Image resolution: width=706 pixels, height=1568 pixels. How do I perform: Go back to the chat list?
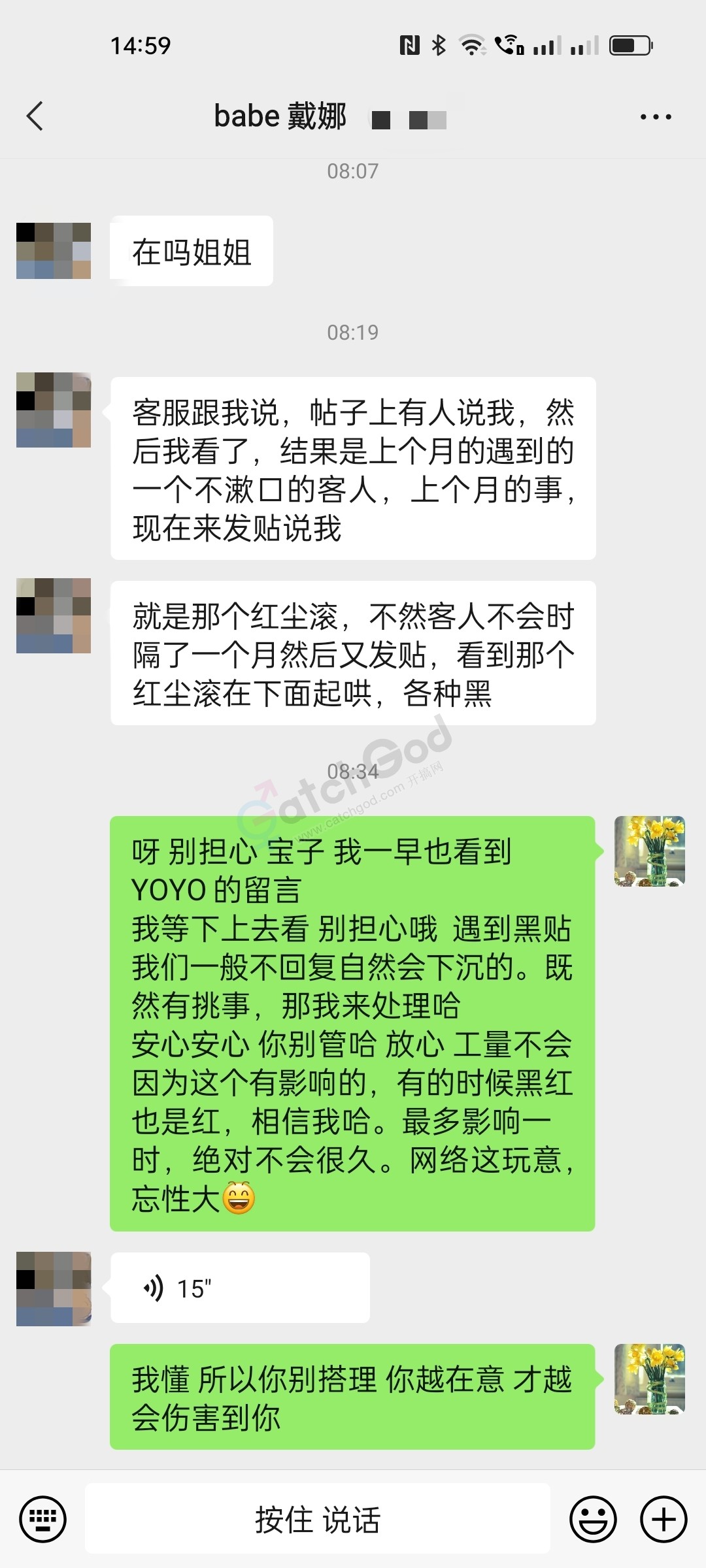[35, 116]
